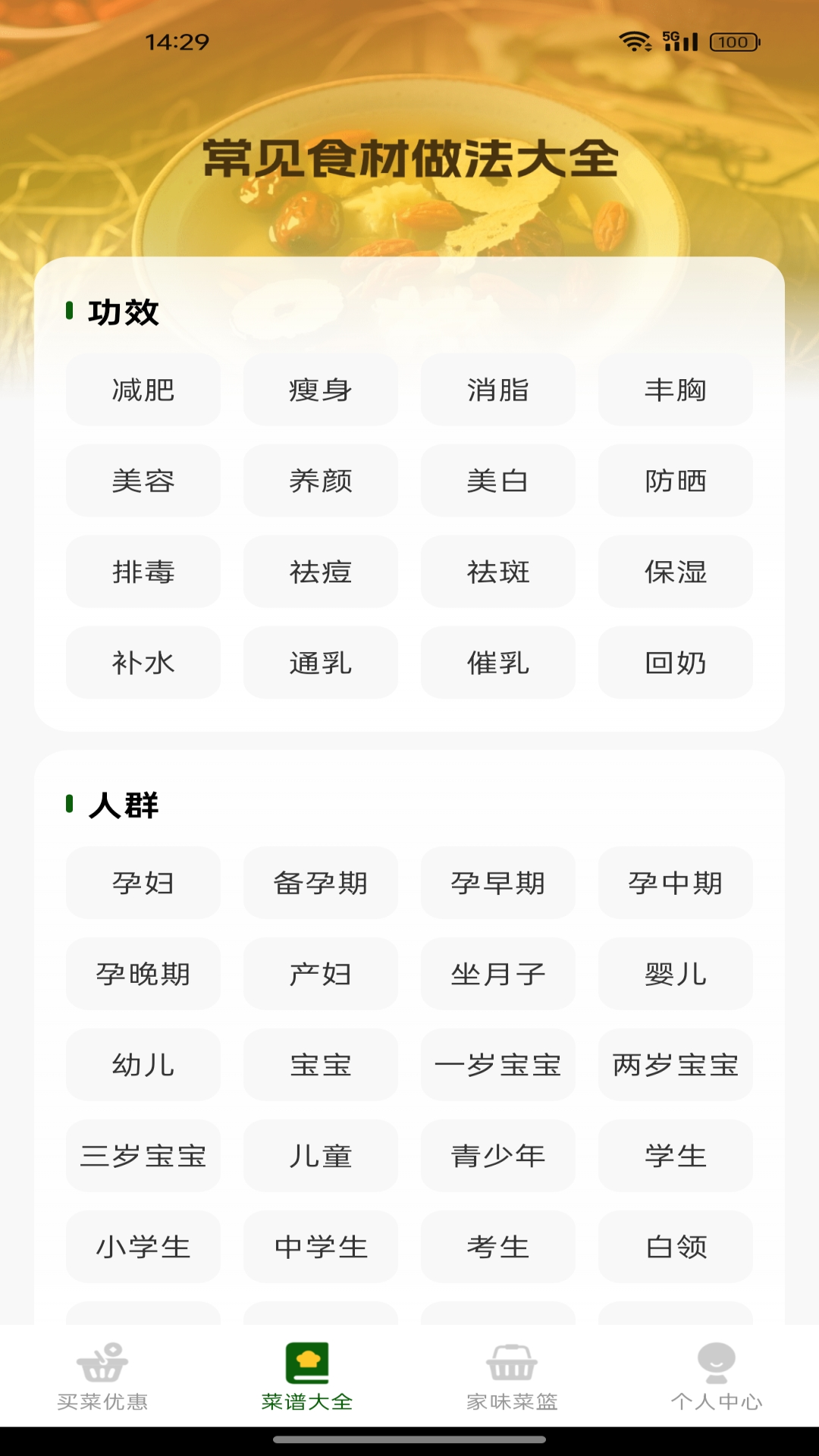Open the 坐月子 confinement category

[497, 974]
